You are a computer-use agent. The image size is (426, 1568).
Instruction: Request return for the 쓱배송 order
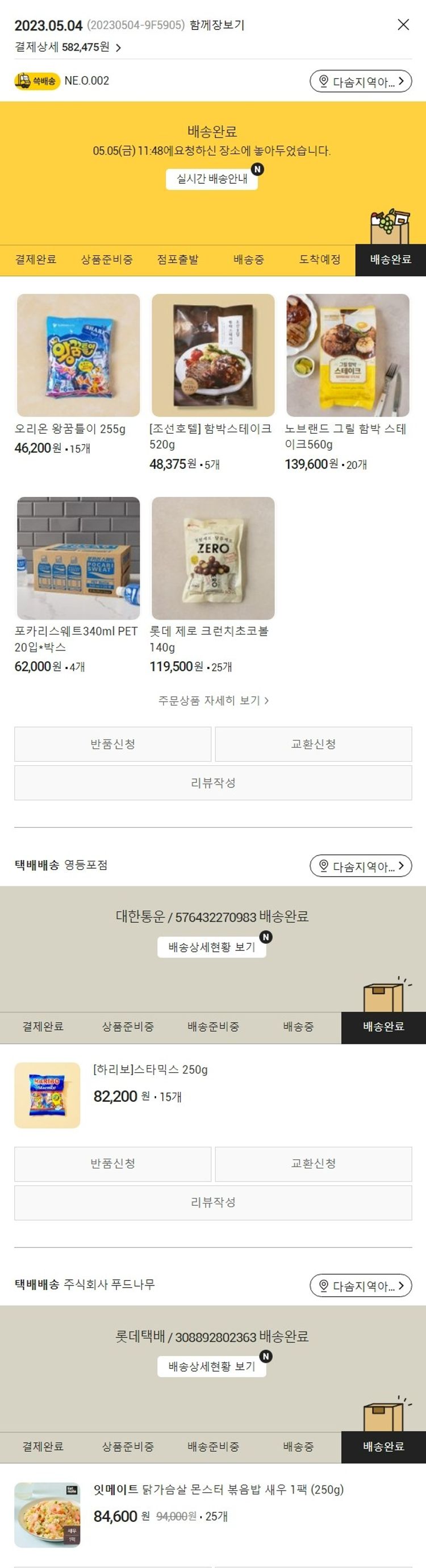(113, 744)
